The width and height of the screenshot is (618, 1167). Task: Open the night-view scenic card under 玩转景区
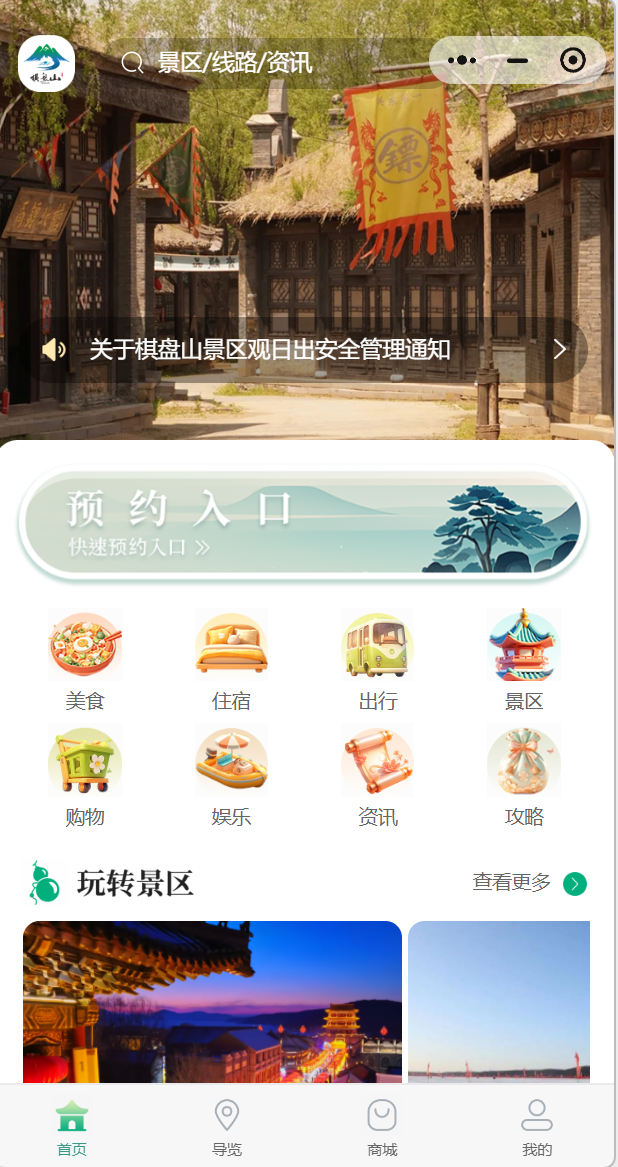[212, 1000]
